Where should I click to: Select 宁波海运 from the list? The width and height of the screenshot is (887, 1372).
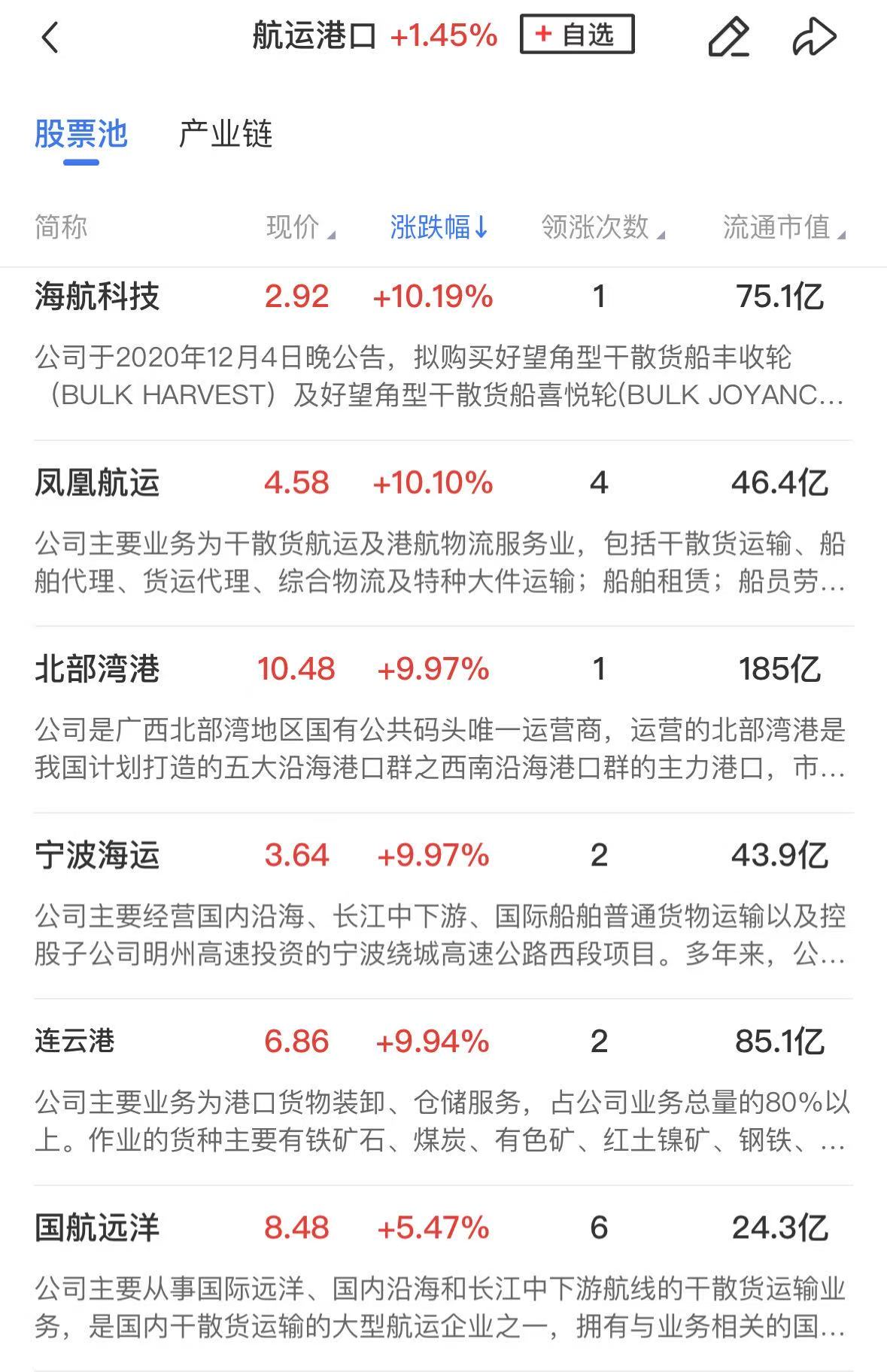[x=97, y=856]
